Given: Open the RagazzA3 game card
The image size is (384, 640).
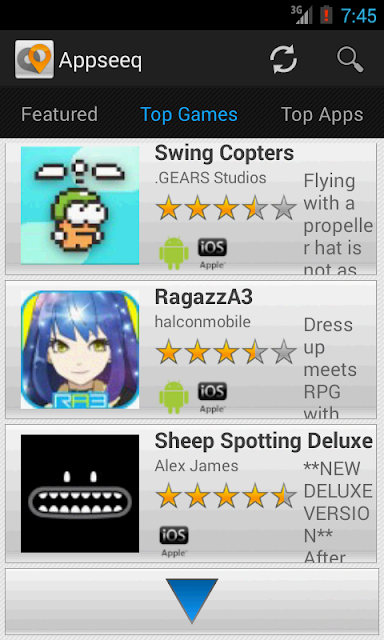Looking at the screenshot, I should tap(191, 349).
